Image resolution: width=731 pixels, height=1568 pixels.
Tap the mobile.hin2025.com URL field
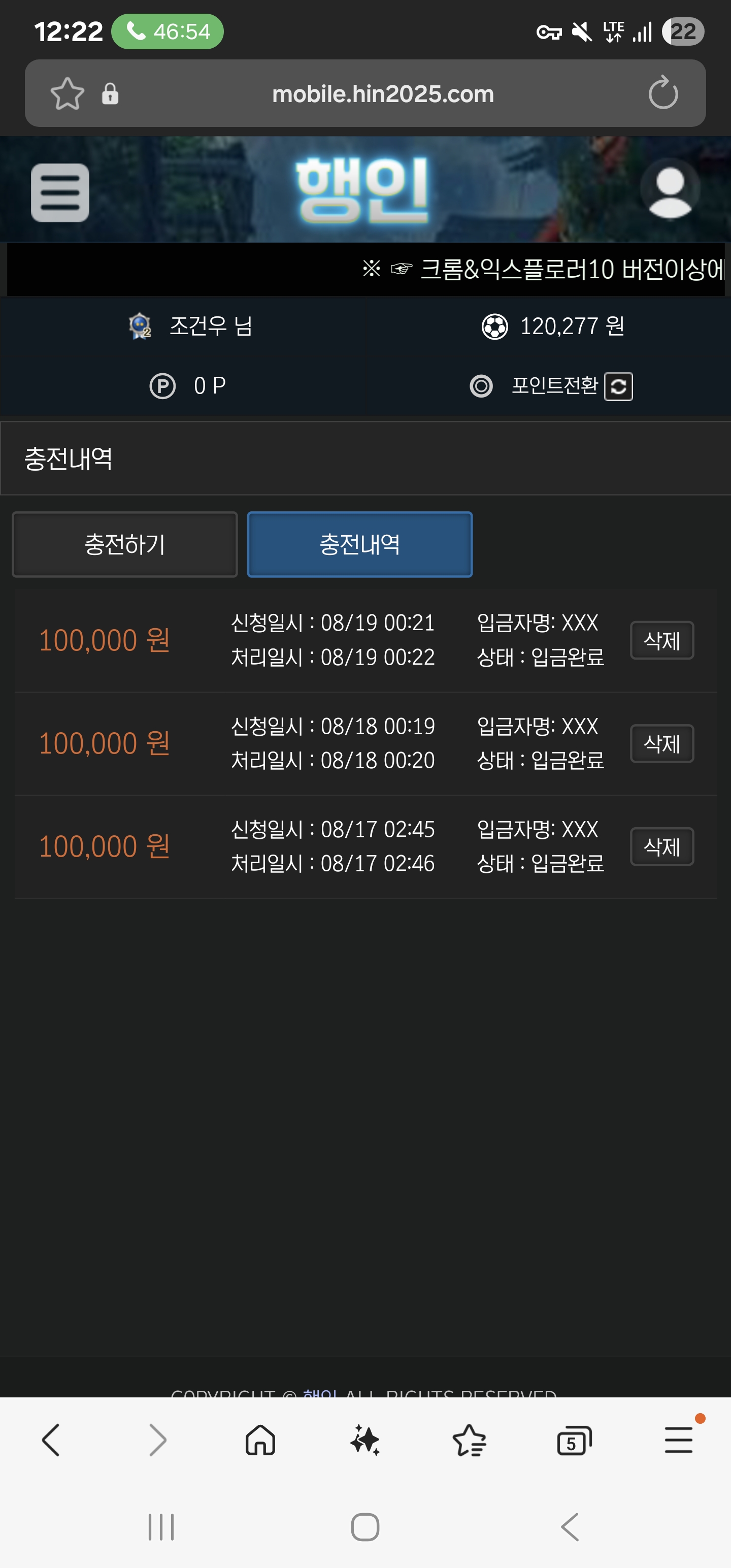[x=383, y=94]
